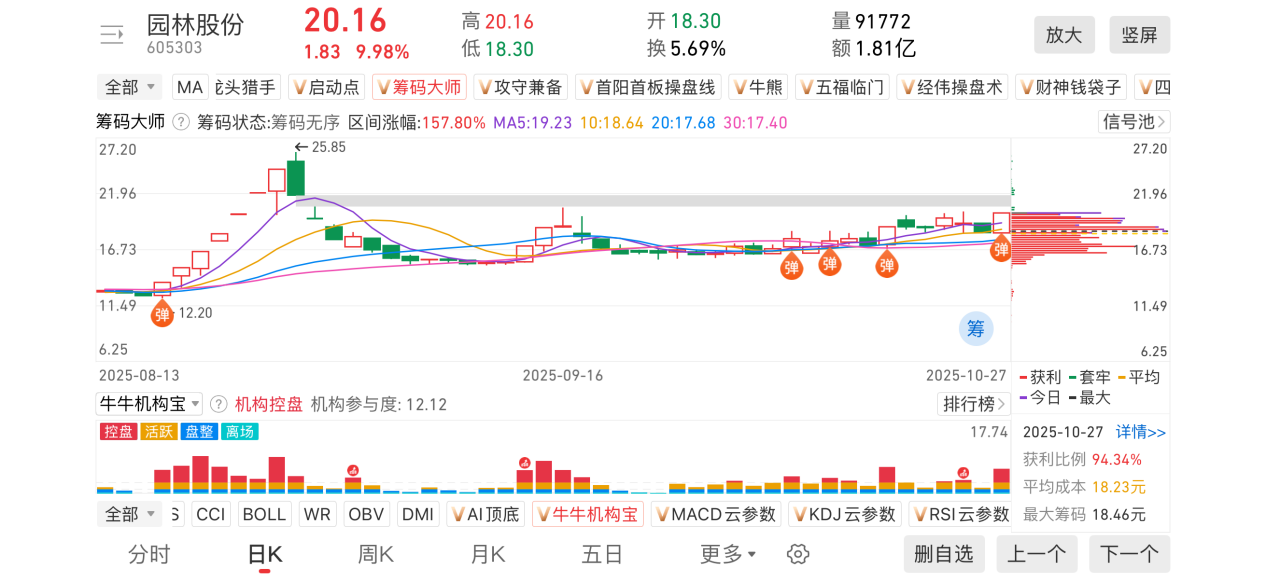Select the 攻守兼备 indicator
Viewport: 1266px width, 582px height.
point(520,87)
